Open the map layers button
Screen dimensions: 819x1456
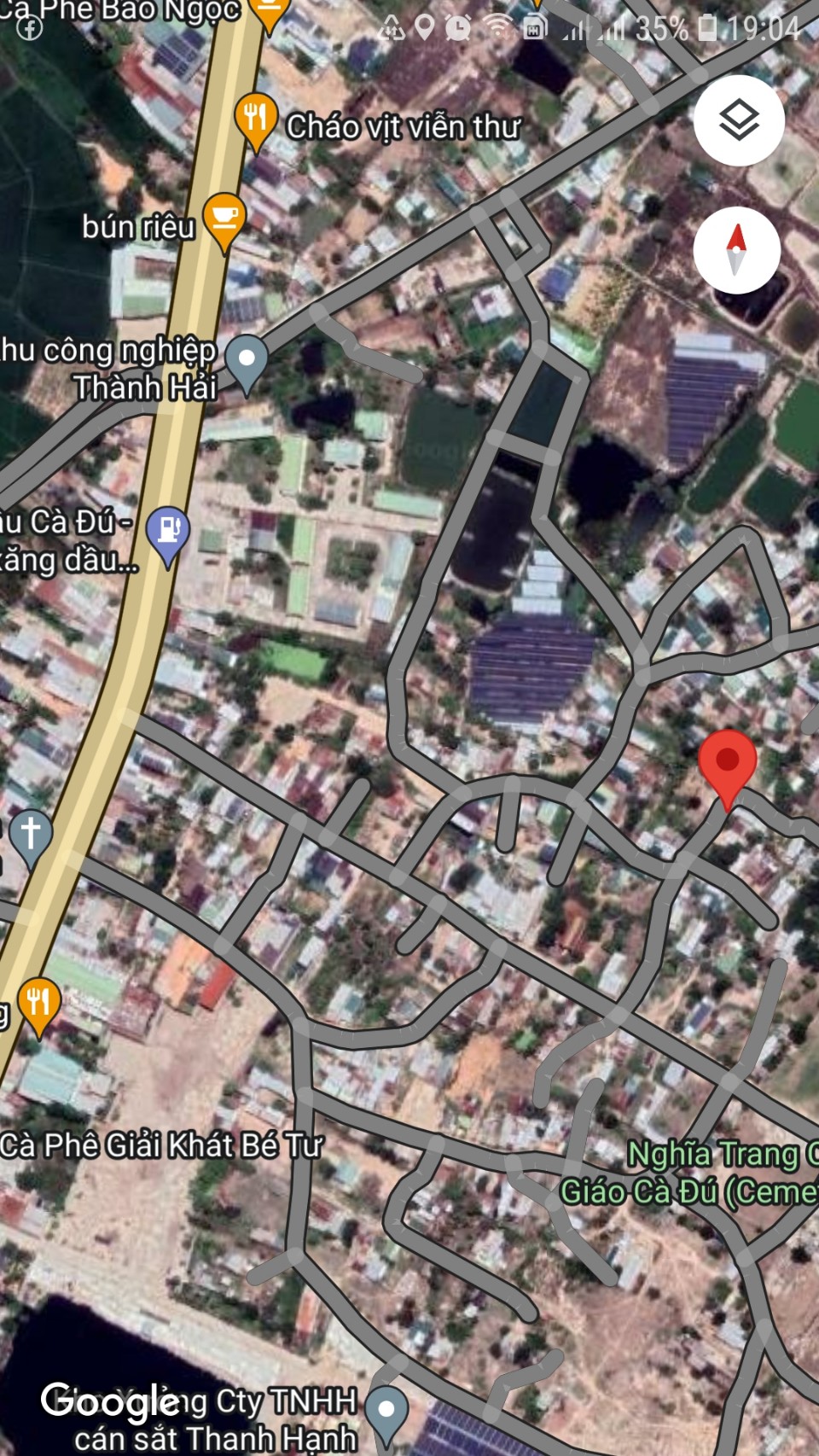(x=738, y=120)
